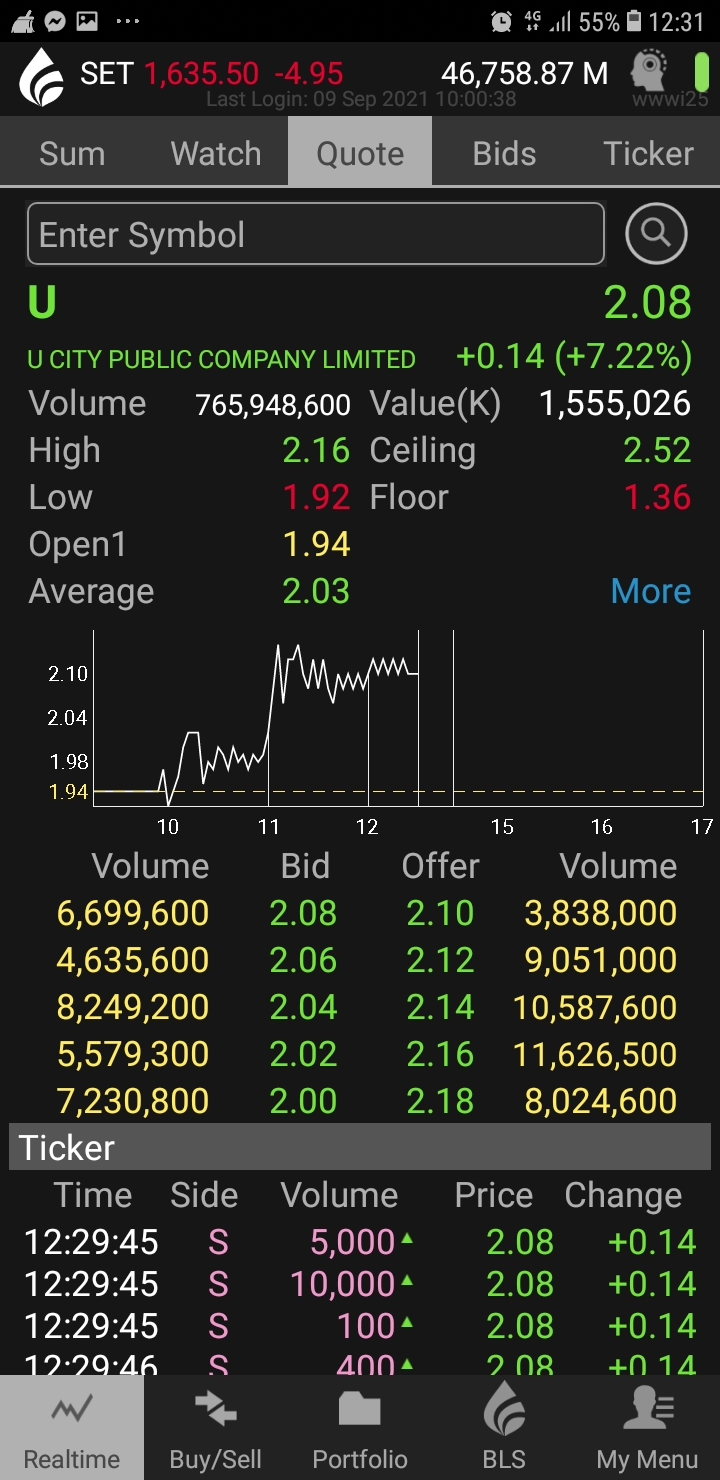Screen dimensions: 720x1480
Task: Go to the Bids tab
Action: [x=504, y=153]
